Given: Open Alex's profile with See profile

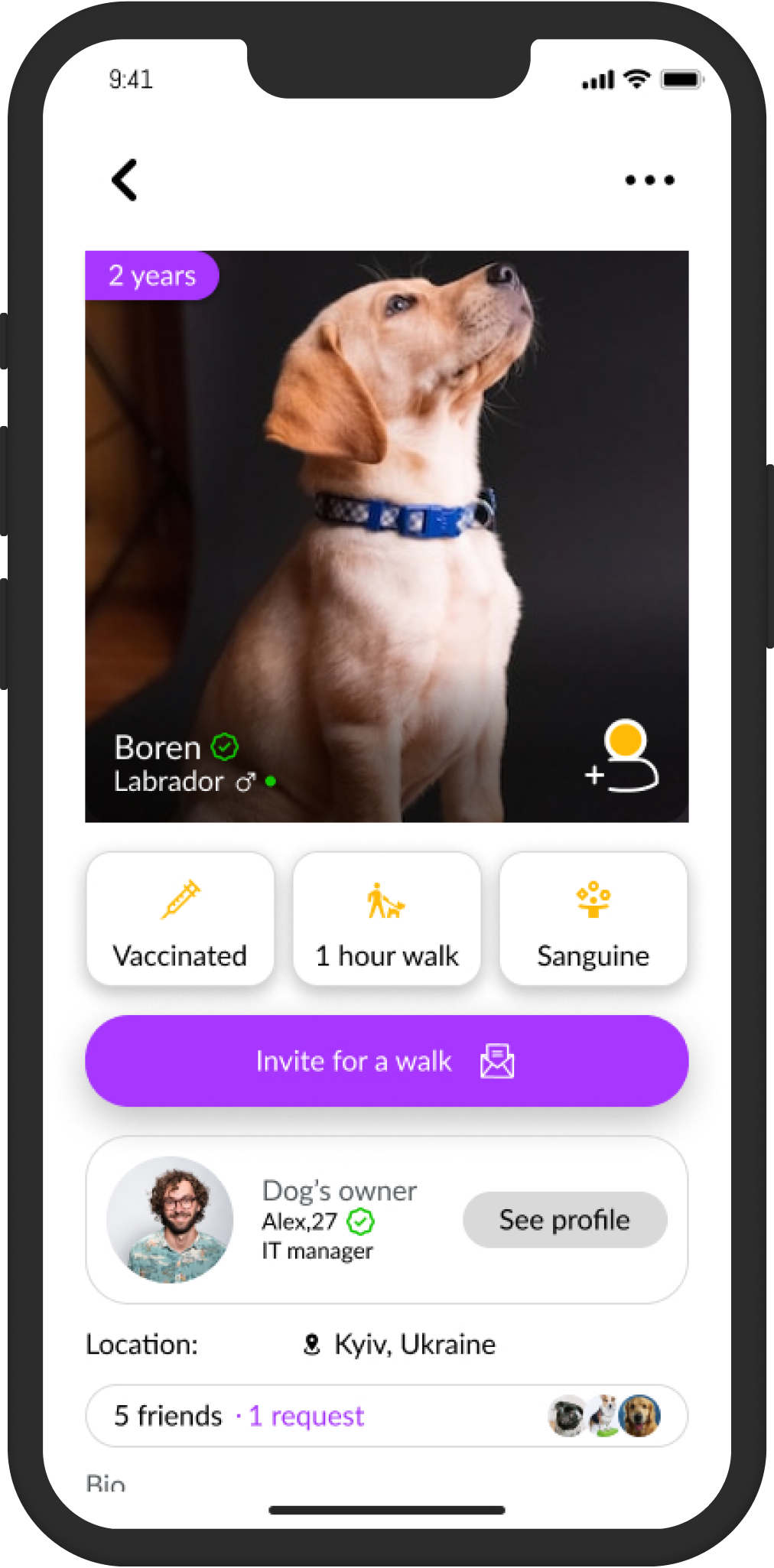Looking at the screenshot, I should [x=564, y=1220].
